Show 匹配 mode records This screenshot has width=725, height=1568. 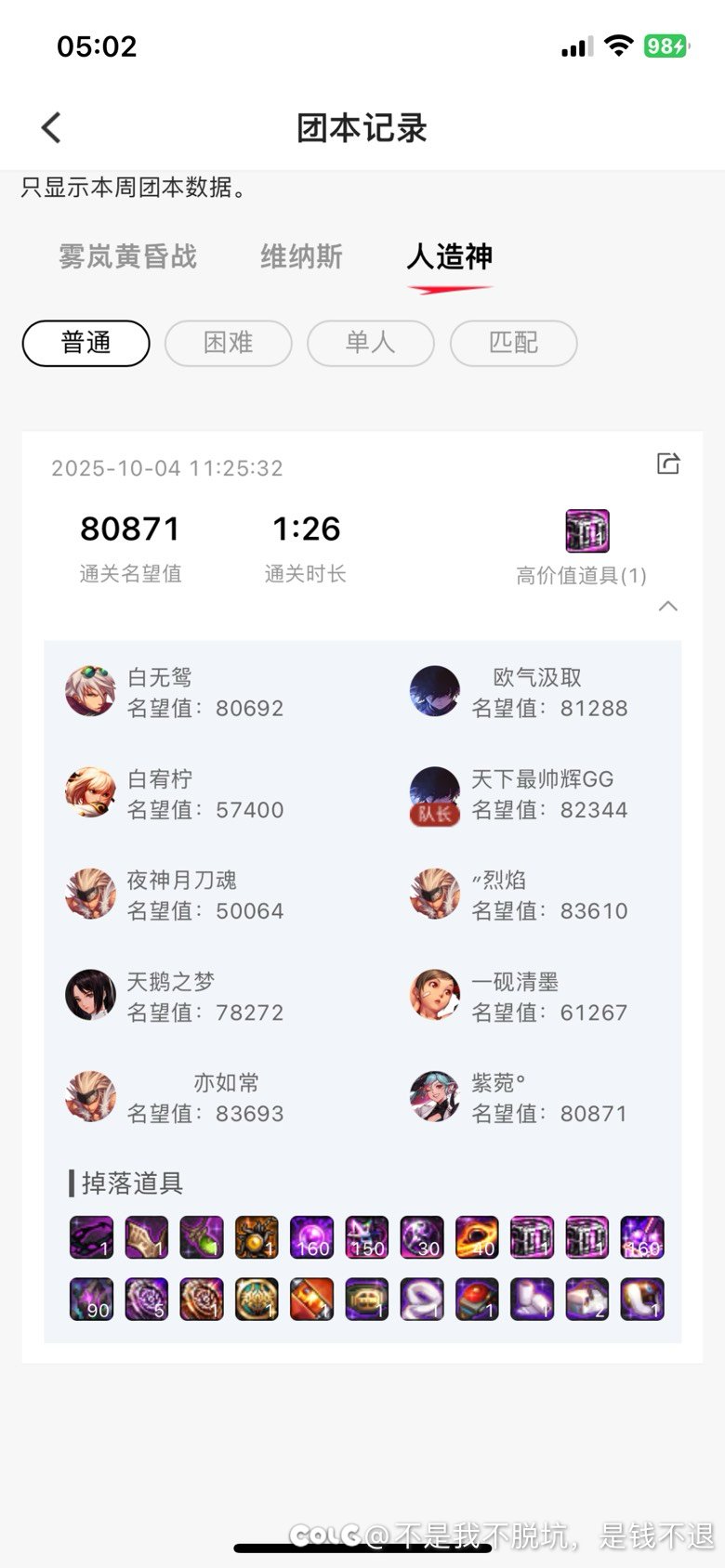click(513, 343)
